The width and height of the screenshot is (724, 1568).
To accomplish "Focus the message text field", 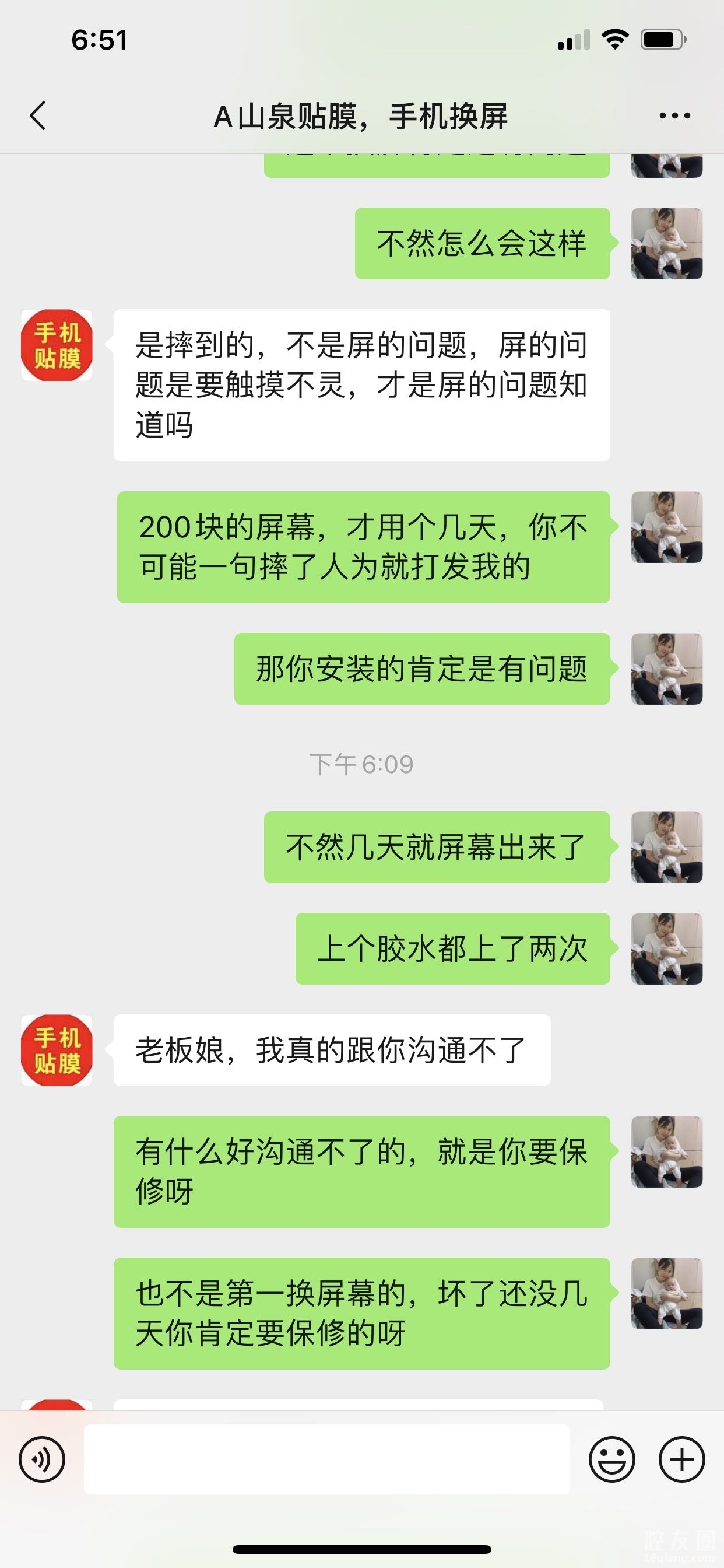I will coord(326,1459).
